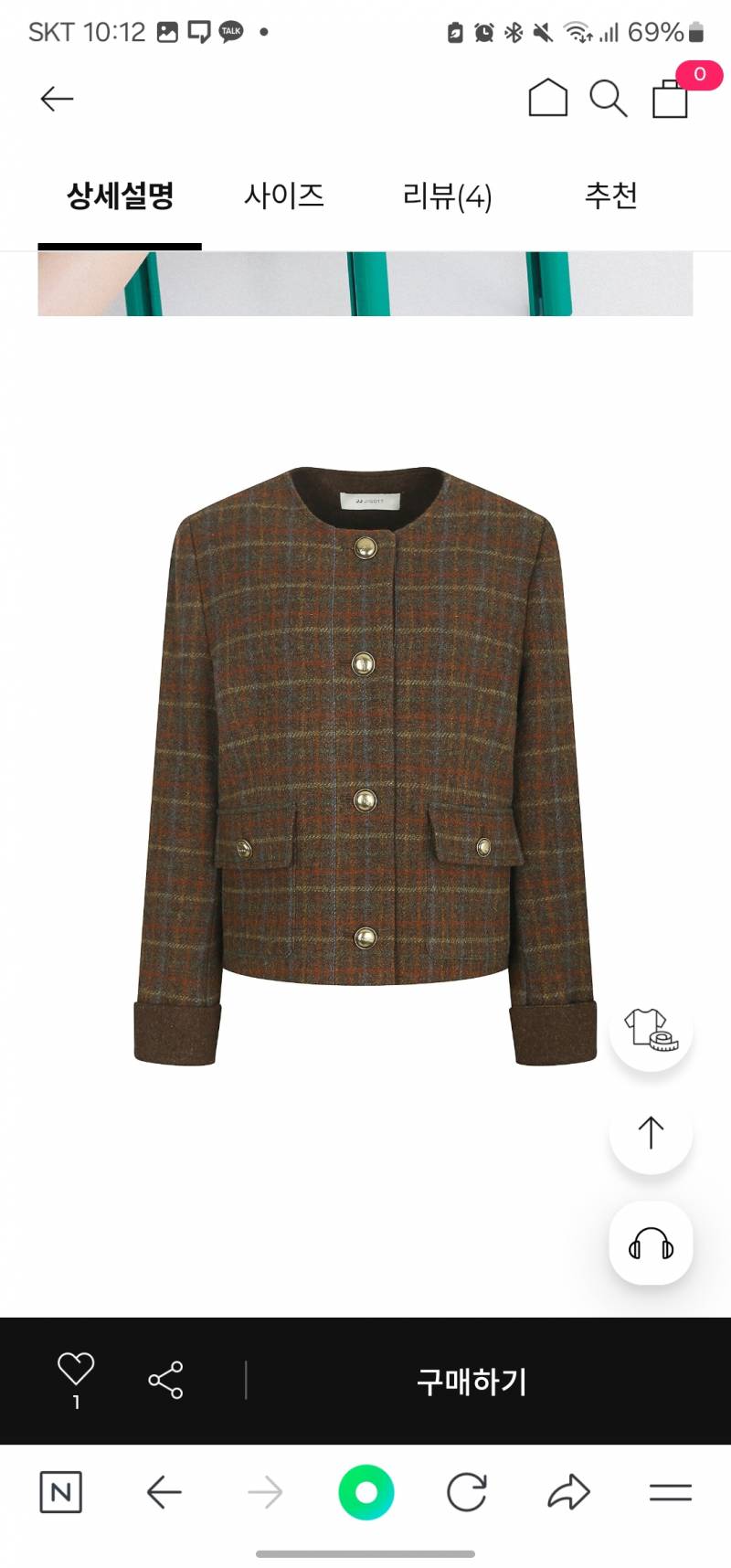Tap the green circle search button

[x=365, y=1492]
